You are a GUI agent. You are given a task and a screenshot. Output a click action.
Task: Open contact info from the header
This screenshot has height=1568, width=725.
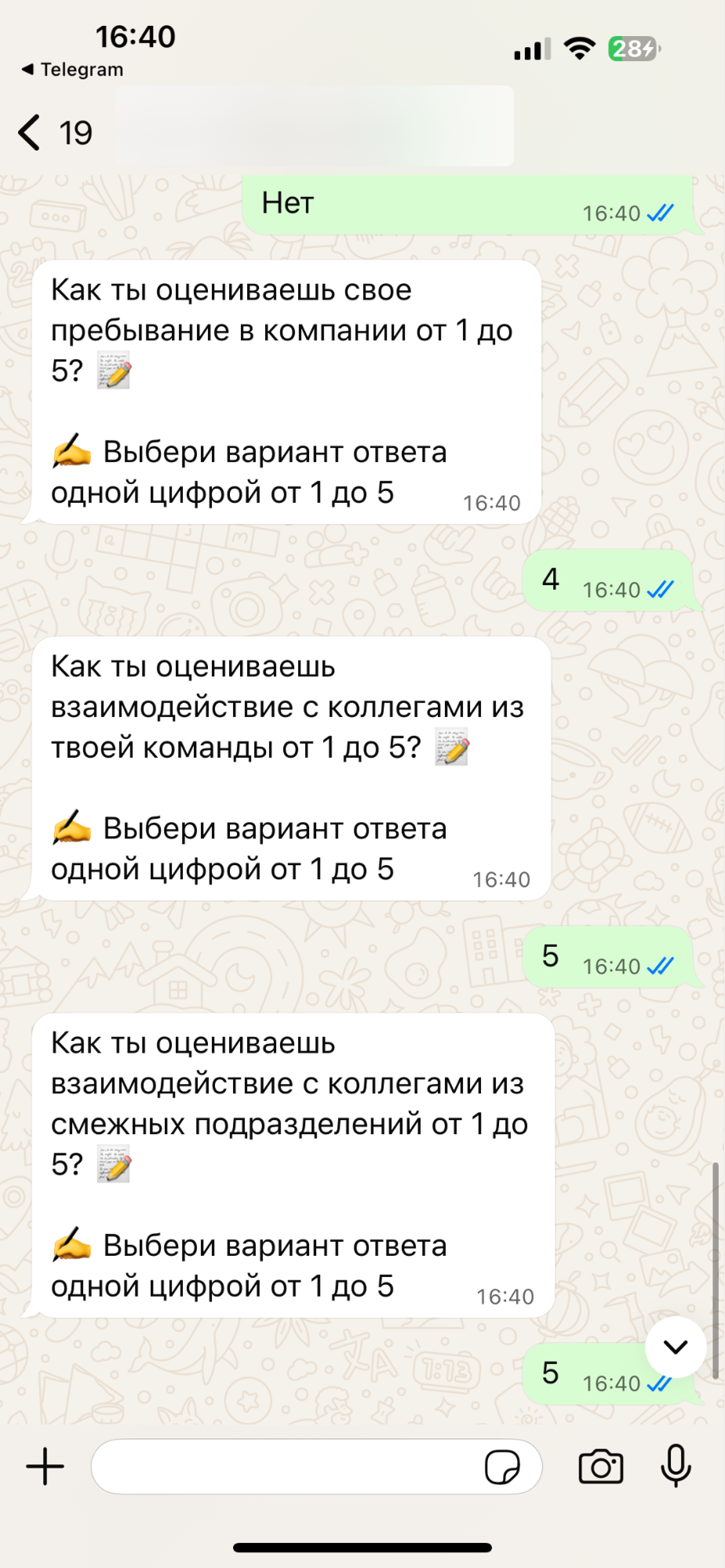314,127
